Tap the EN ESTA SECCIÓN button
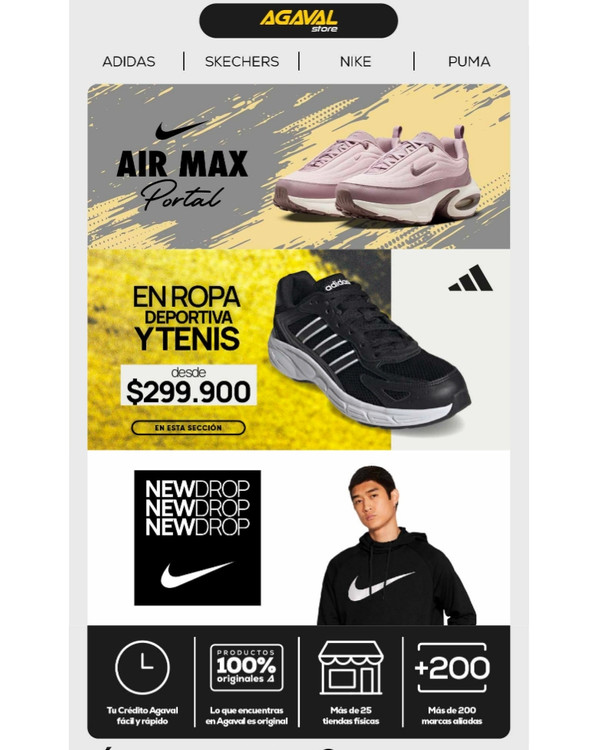600x750 pixels. (x=188, y=428)
